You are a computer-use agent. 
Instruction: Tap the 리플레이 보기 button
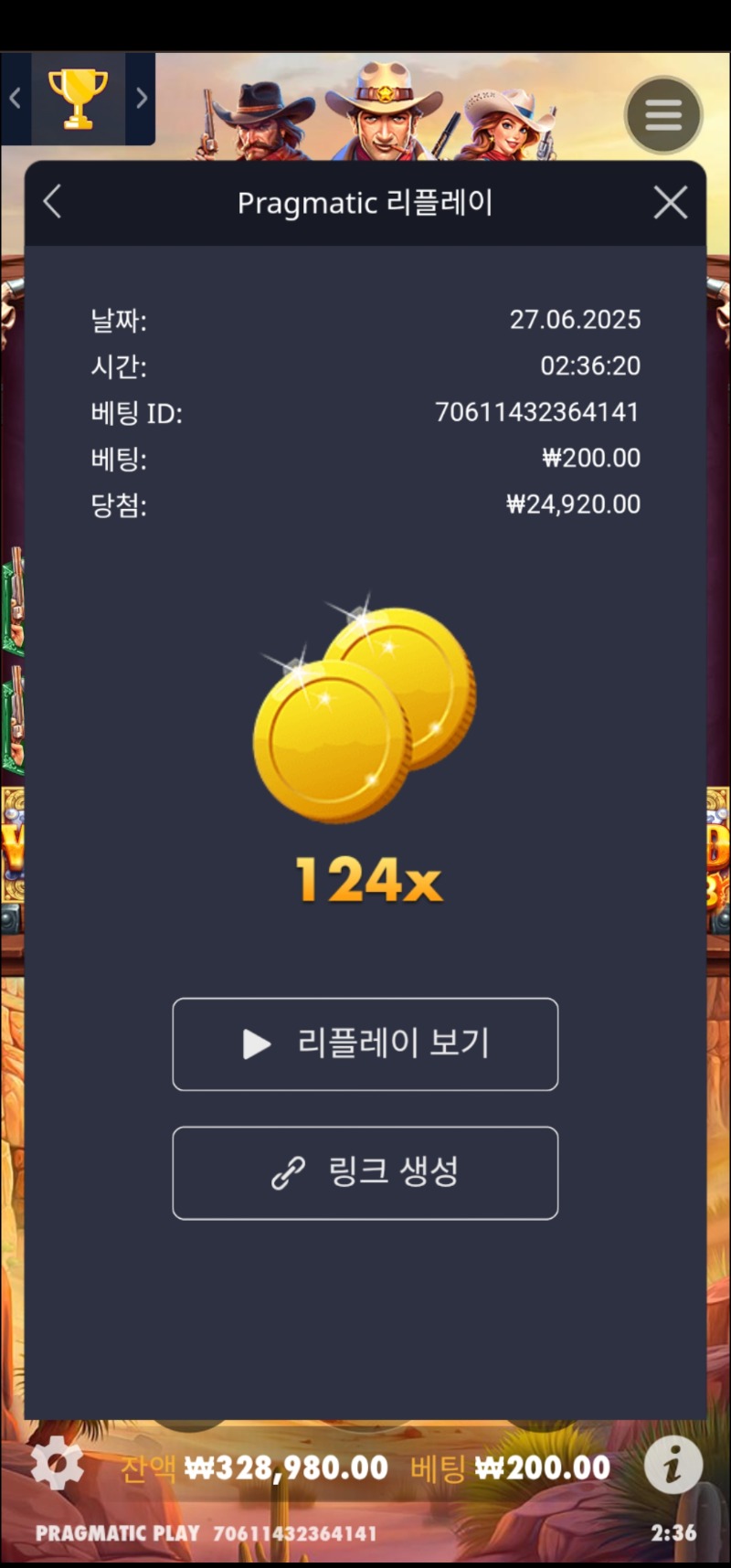365,1044
